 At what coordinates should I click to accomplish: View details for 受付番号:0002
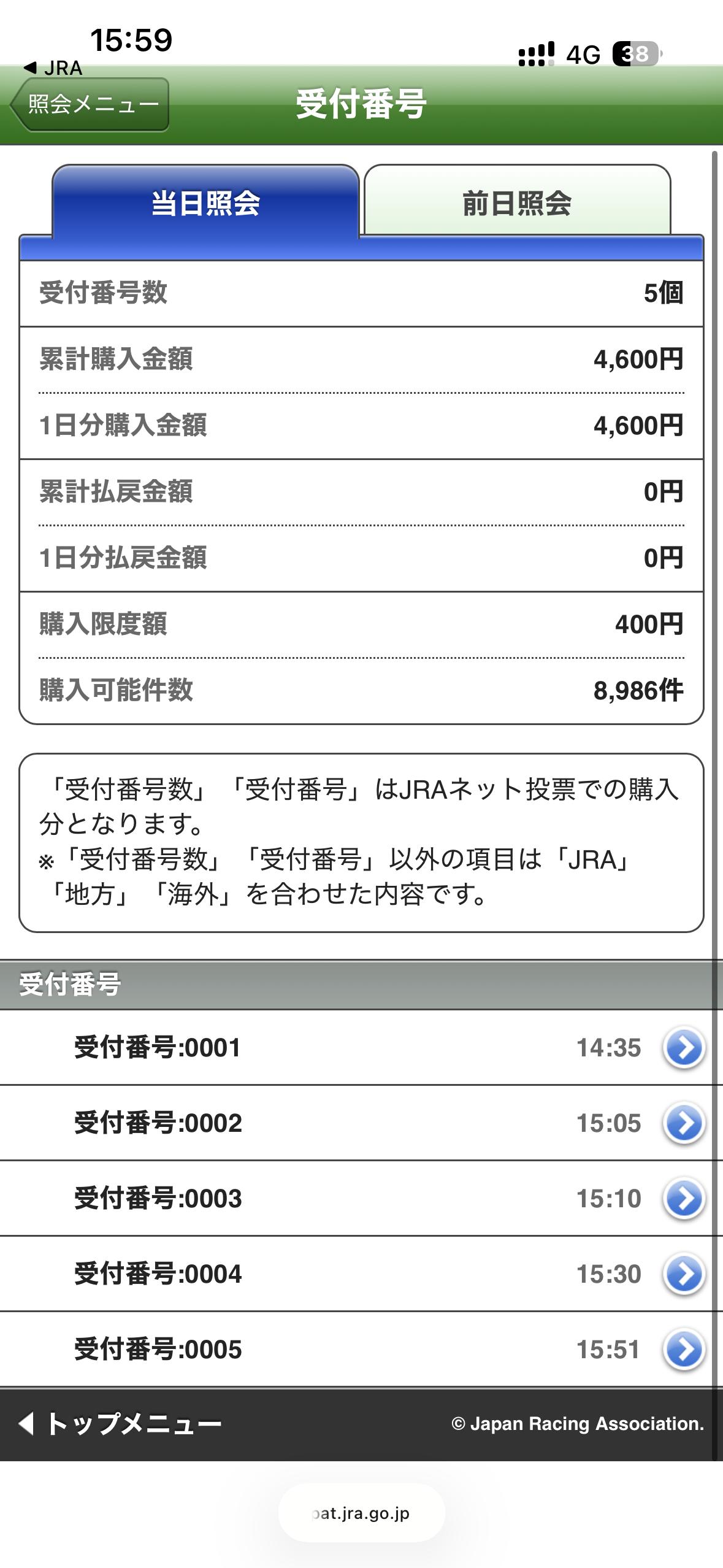tap(684, 1123)
